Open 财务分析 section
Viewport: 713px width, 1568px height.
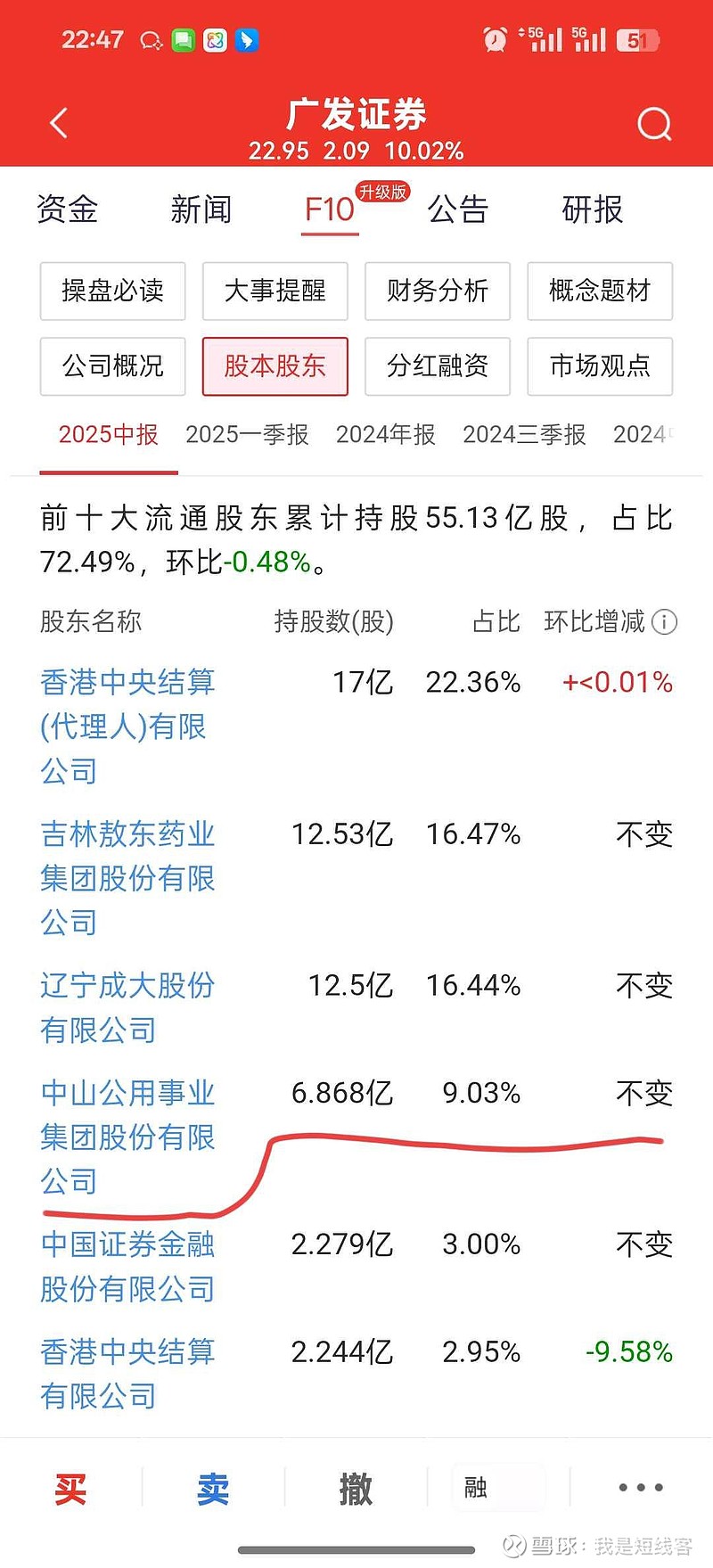tap(438, 291)
